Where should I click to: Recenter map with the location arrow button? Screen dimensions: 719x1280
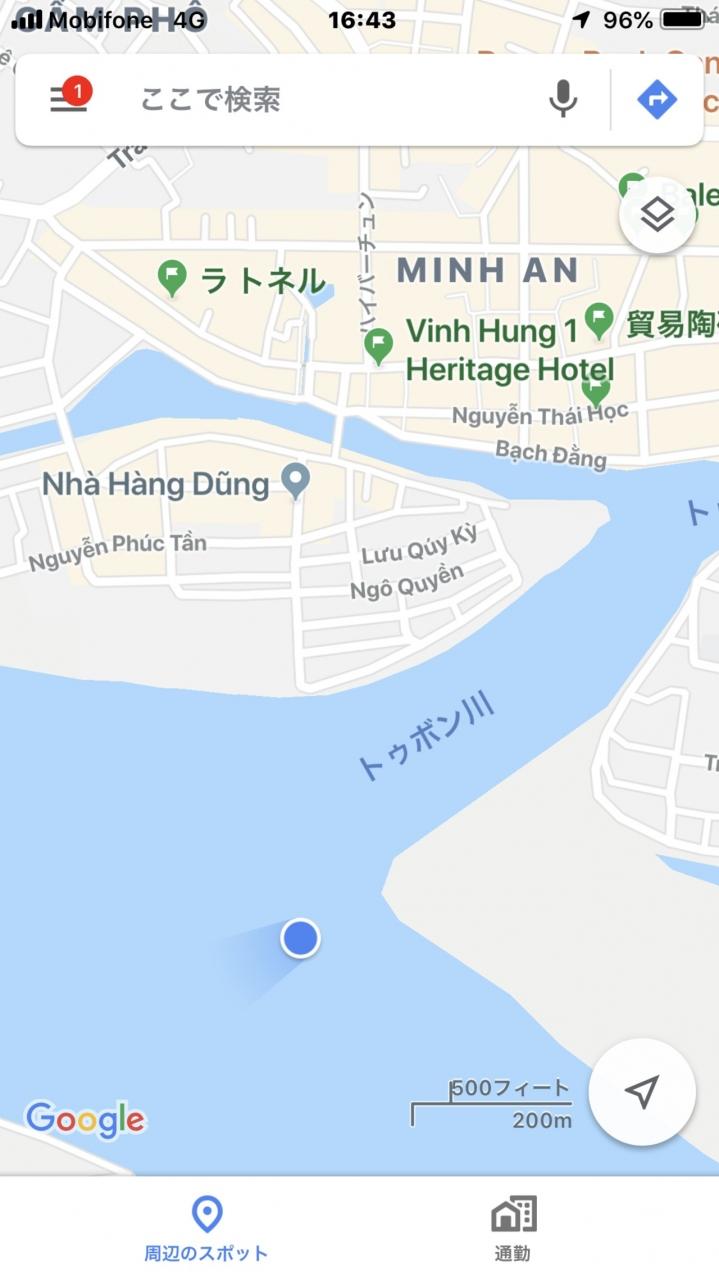coord(642,1092)
